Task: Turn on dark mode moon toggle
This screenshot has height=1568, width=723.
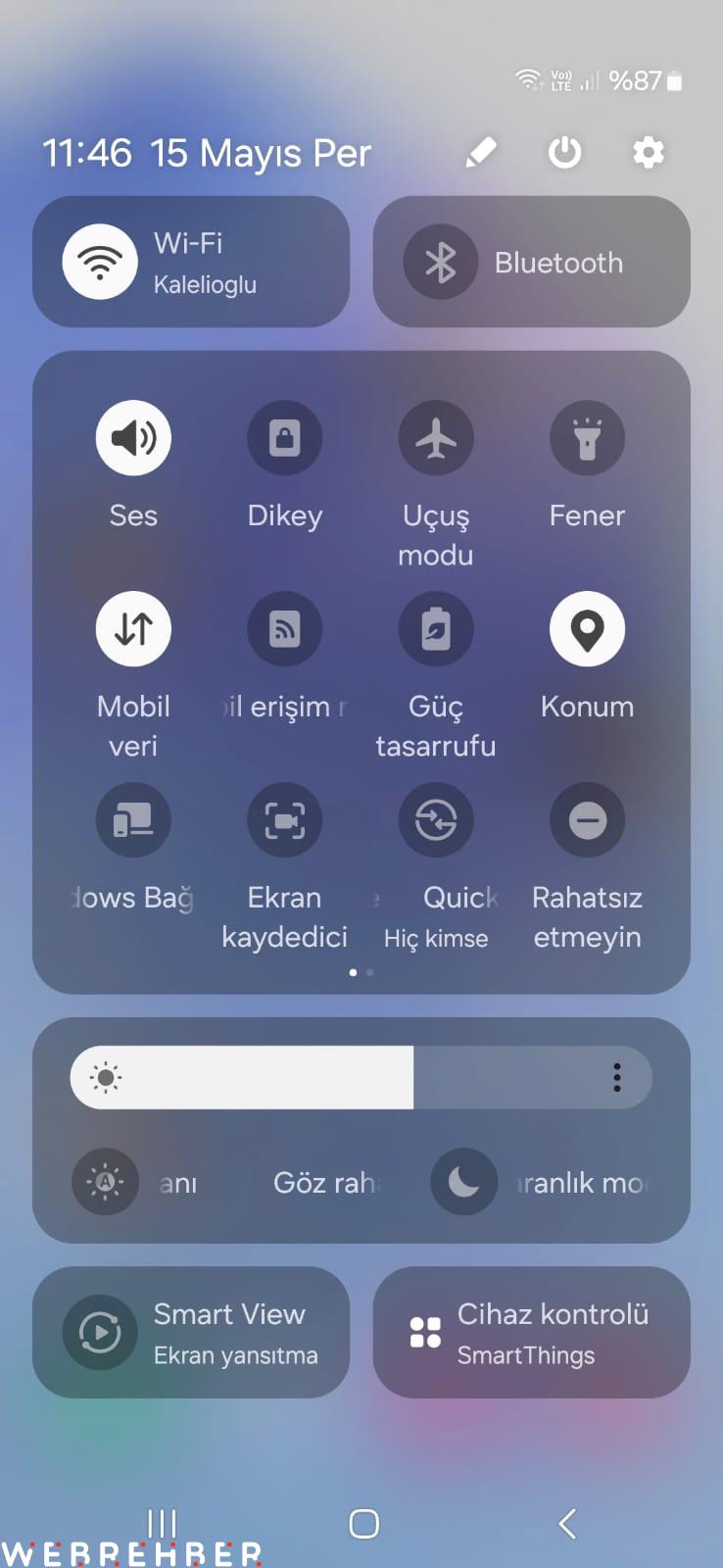Action: (x=463, y=1182)
